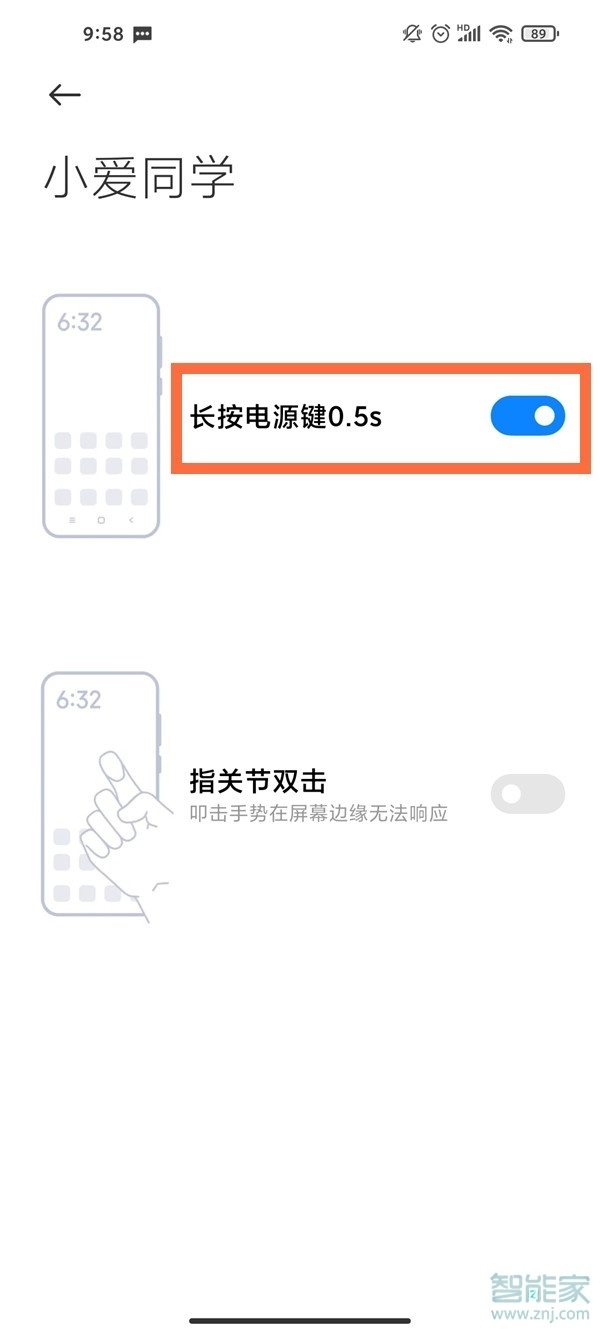Go back using the top-left arrow

(64, 94)
